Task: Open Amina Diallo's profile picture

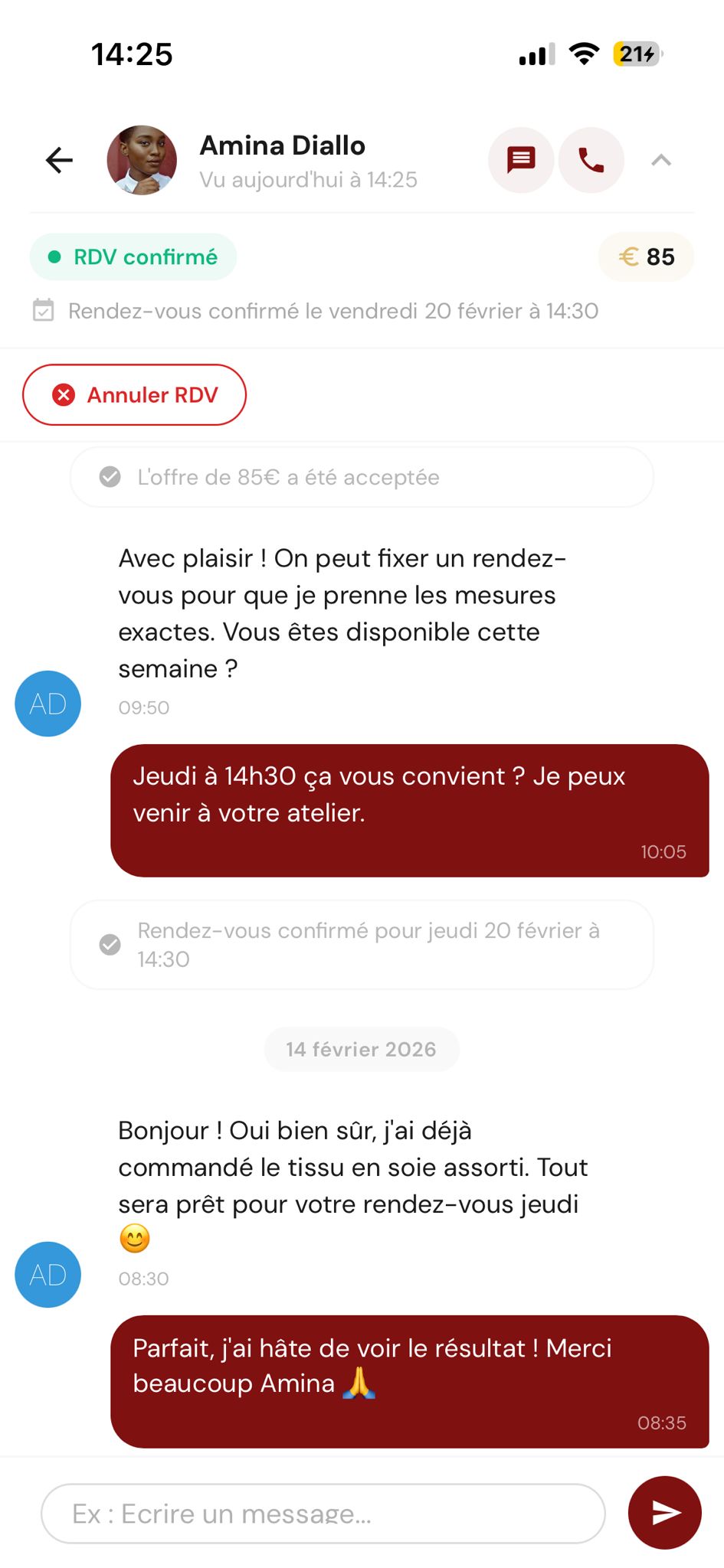Action: 142,160
